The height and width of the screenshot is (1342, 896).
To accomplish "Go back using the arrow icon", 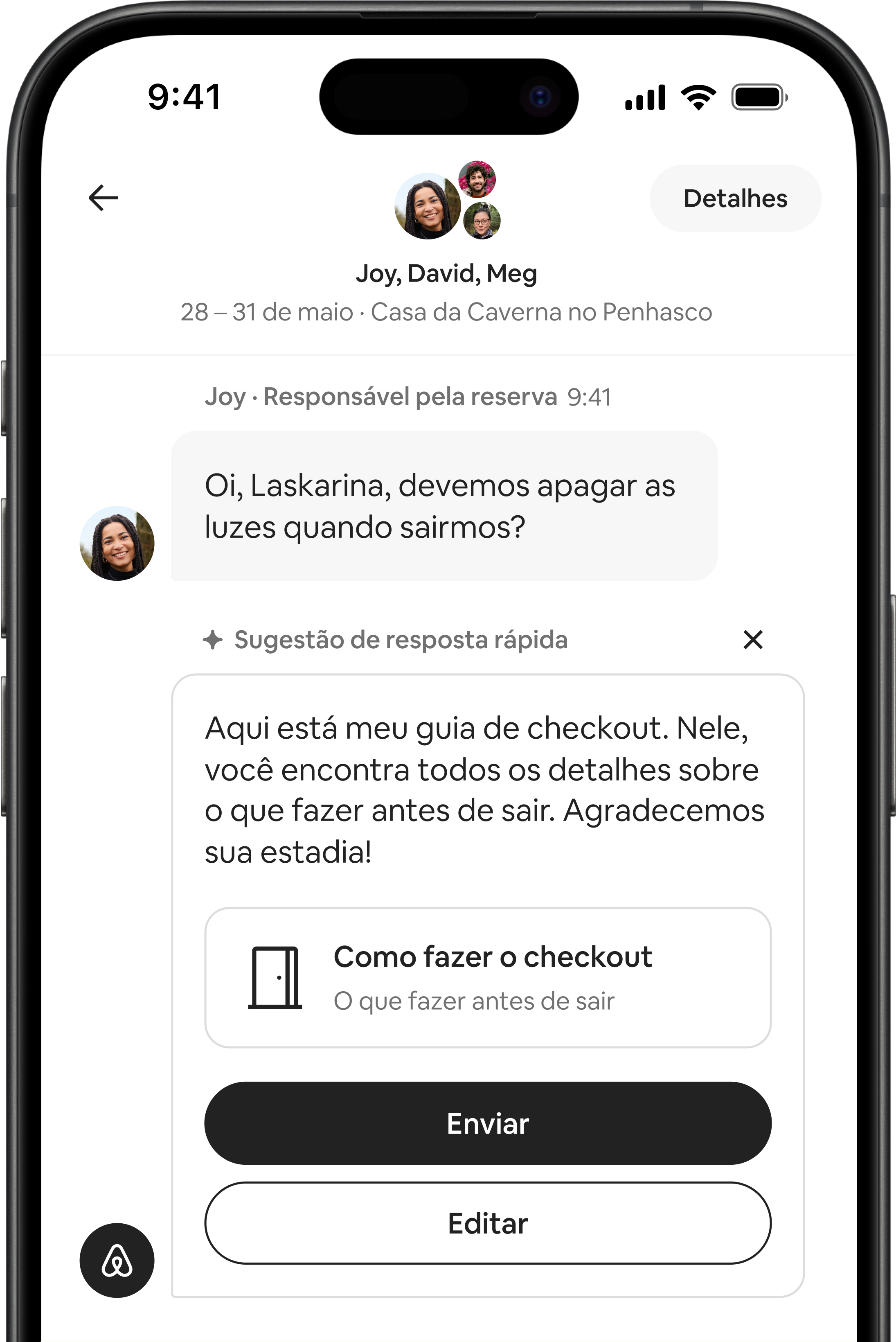I will pos(104,198).
